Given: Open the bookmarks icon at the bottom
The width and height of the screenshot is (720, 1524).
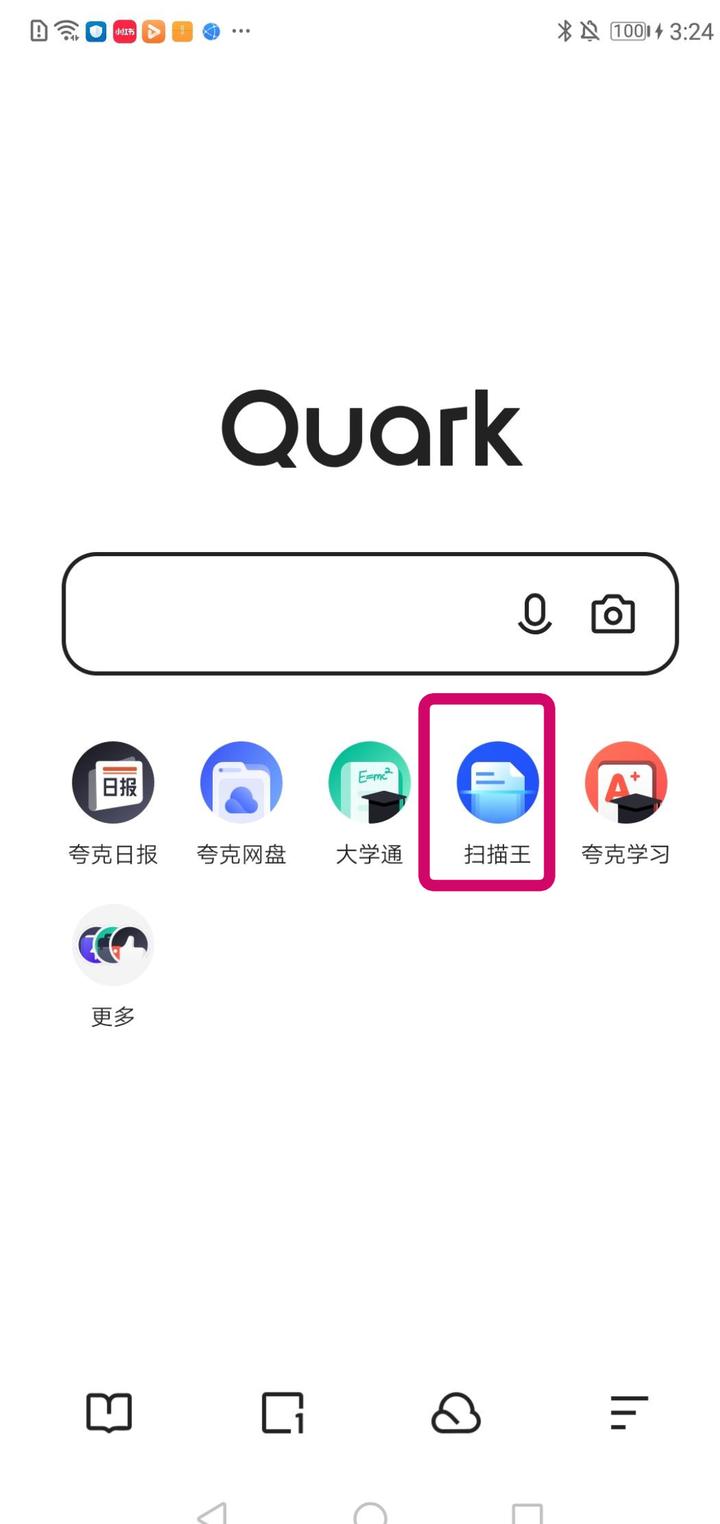Looking at the screenshot, I should point(108,1412).
